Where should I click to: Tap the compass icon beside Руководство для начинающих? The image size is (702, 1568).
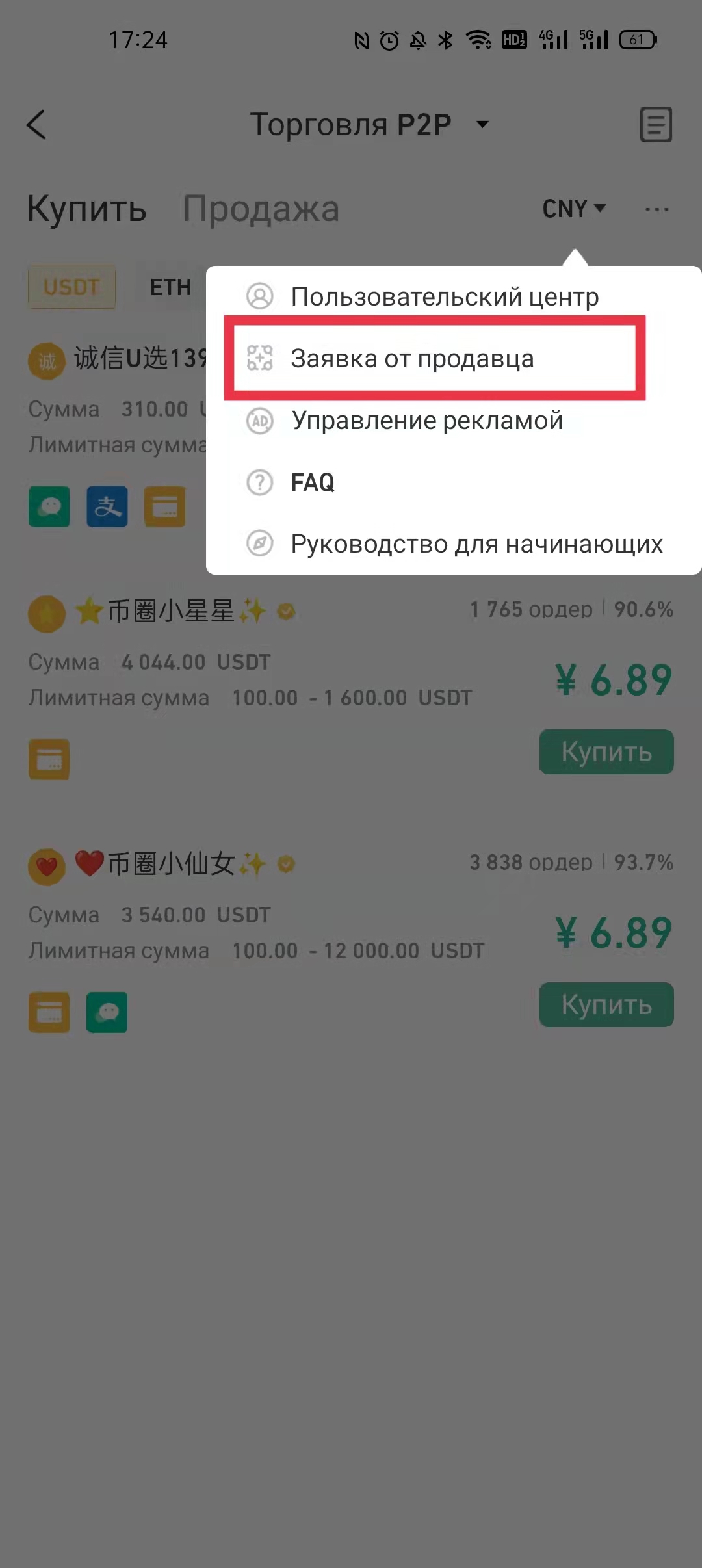[259, 545]
